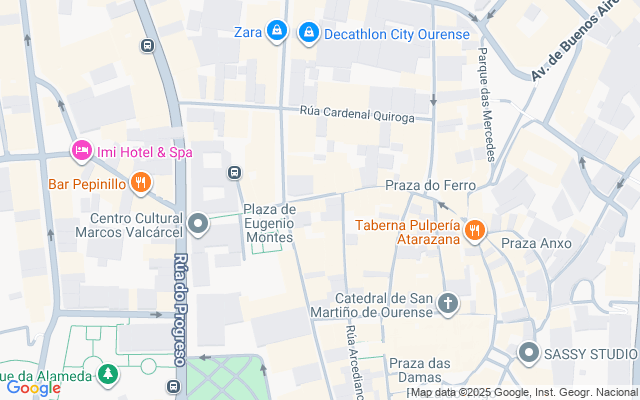This screenshot has width=640, height=400.
Task: Select the Decathlon City Ourense pin
Action: (x=309, y=34)
